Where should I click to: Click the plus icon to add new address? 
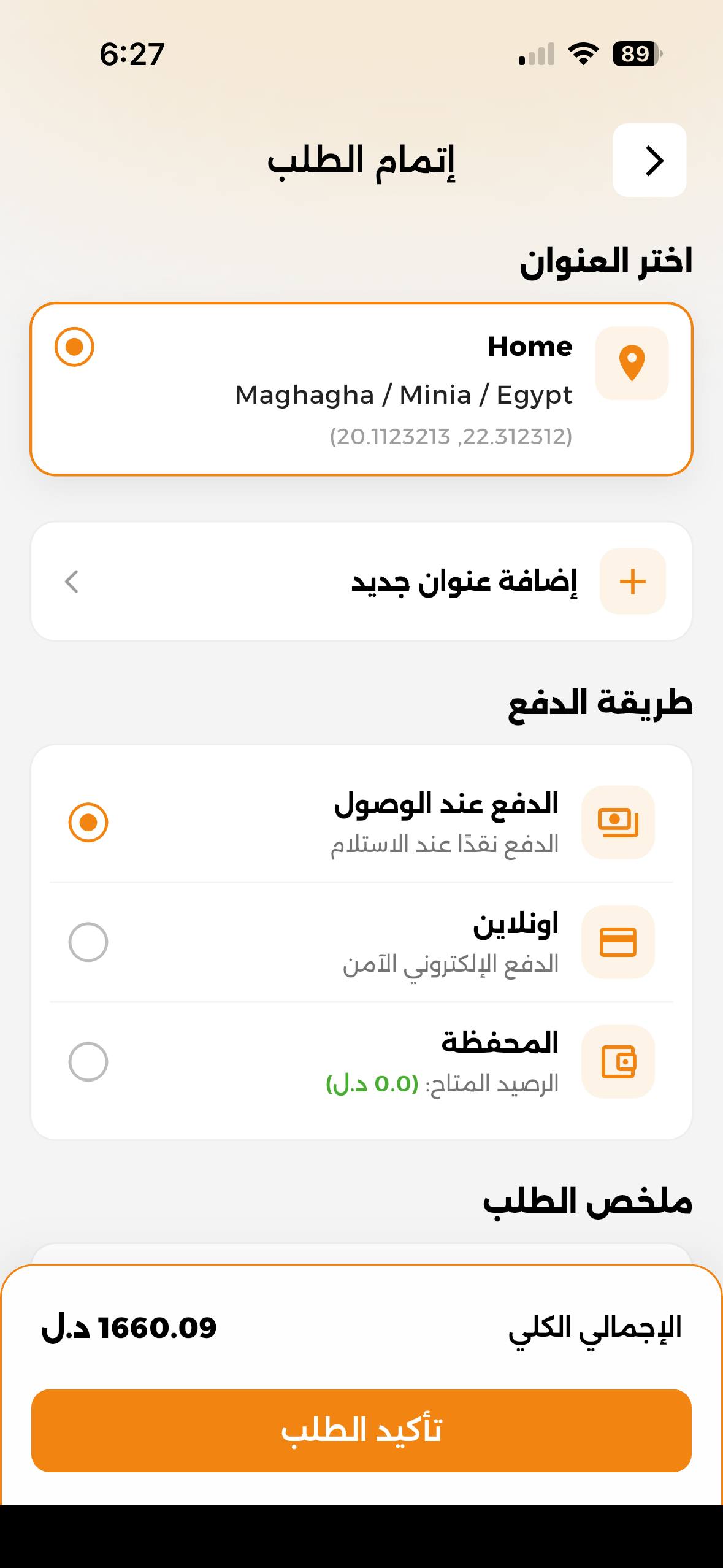(632, 581)
